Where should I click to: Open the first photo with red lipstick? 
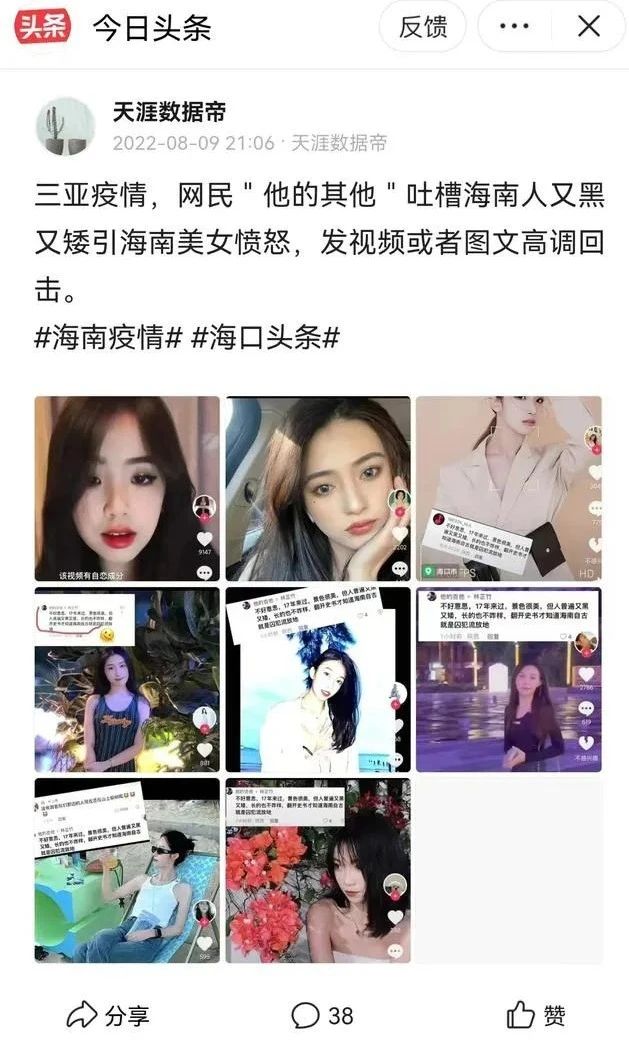[x=127, y=489]
